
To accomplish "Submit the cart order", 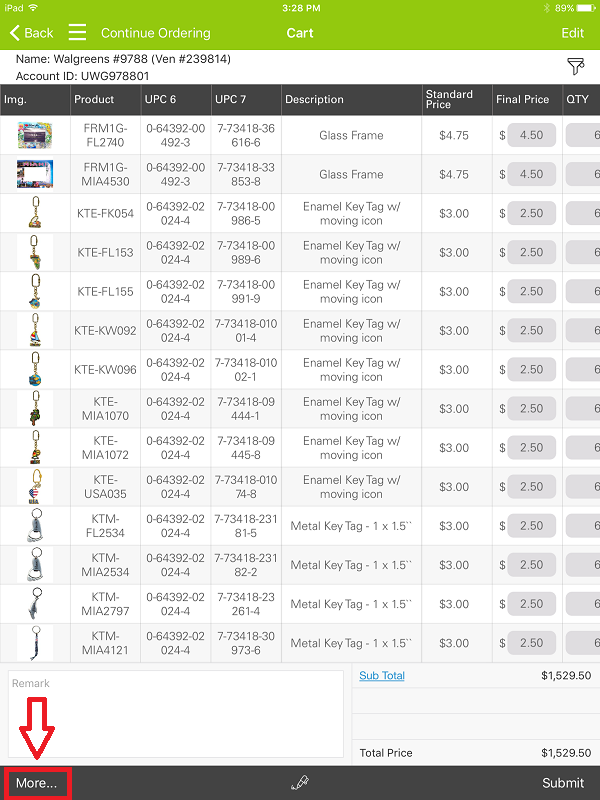I will coord(563,783).
